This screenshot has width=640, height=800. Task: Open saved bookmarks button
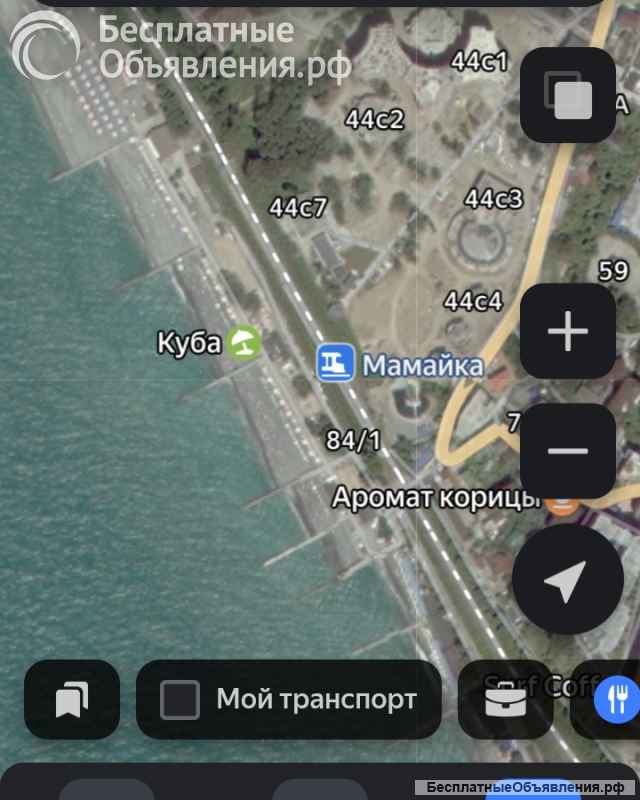[72, 700]
